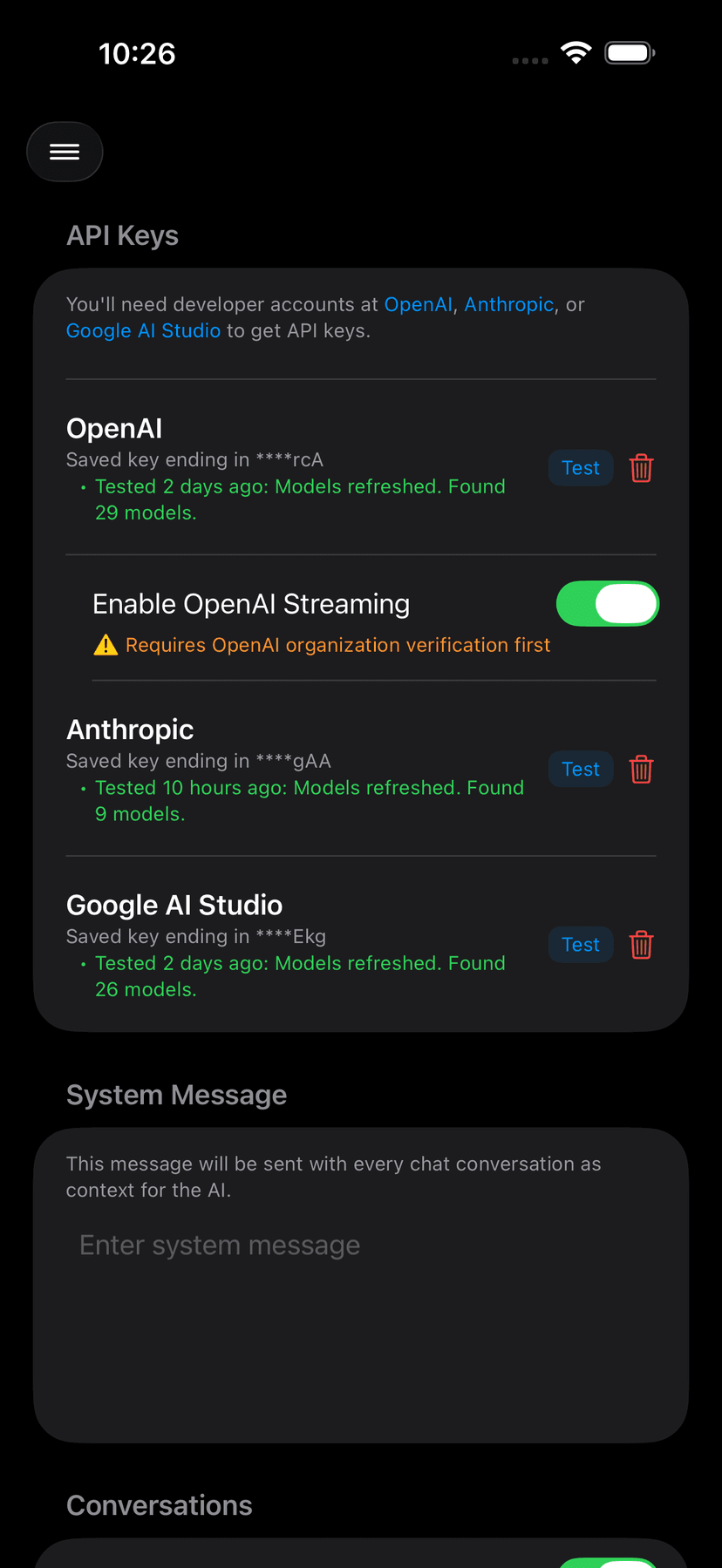722x1568 pixels.
Task: Open the hamburger navigation menu
Action: coord(65,152)
